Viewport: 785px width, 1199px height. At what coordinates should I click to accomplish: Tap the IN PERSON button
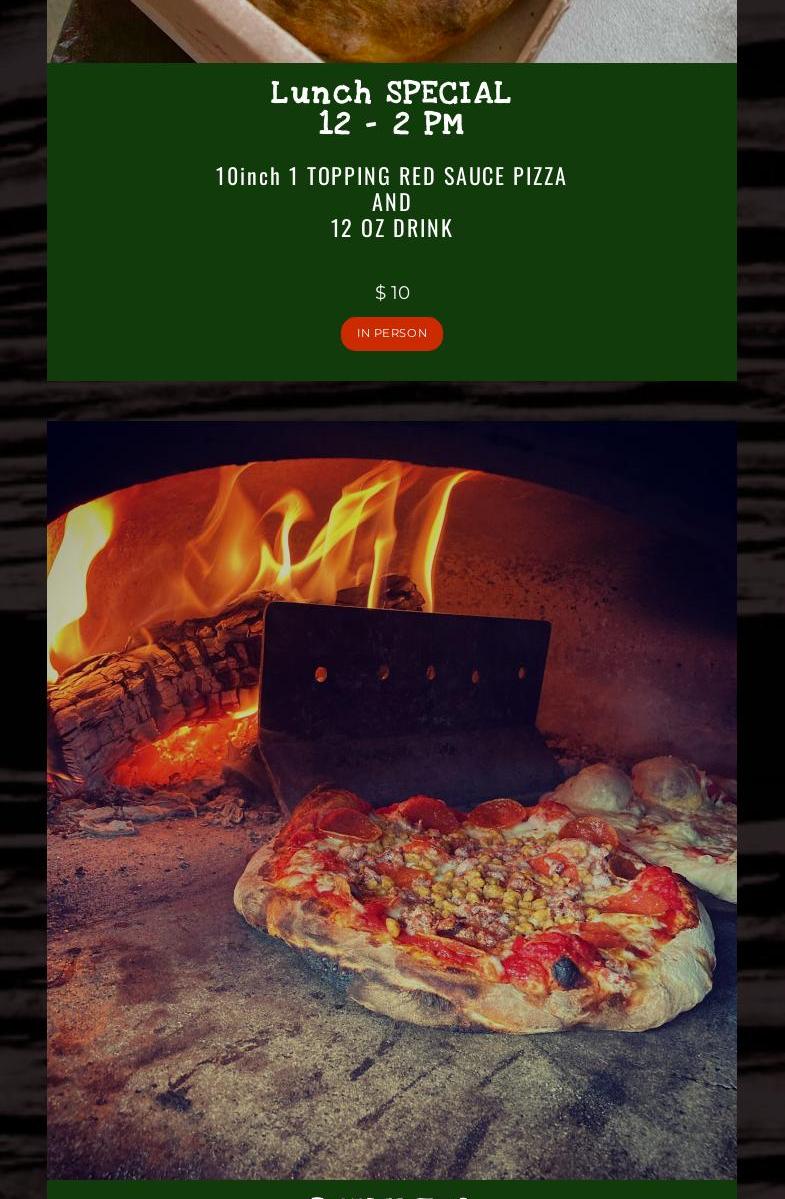391,334
